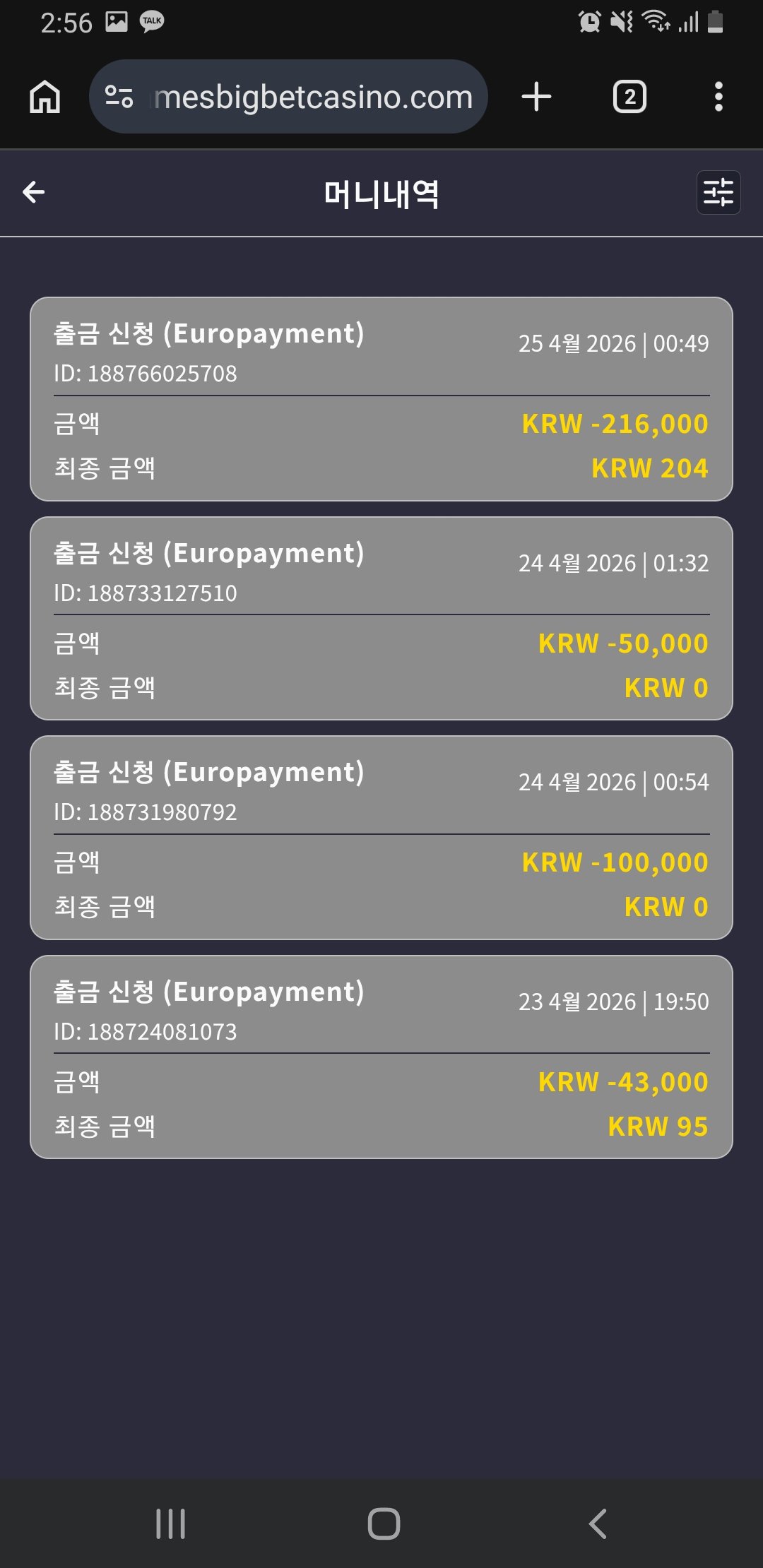
Task: Open the withdrawal with ID 188733127510
Action: coord(381,619)
